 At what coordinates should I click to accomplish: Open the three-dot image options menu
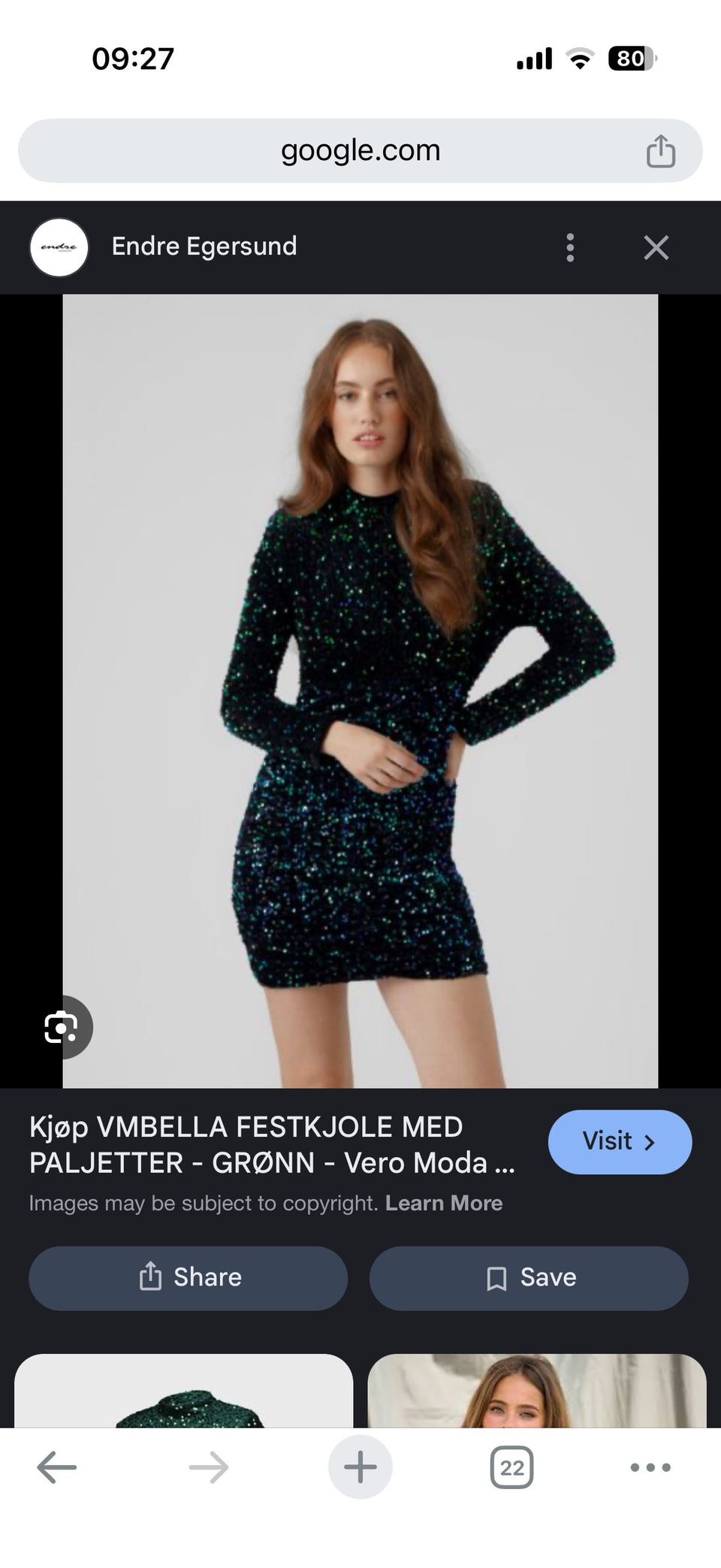pos(570,247)
